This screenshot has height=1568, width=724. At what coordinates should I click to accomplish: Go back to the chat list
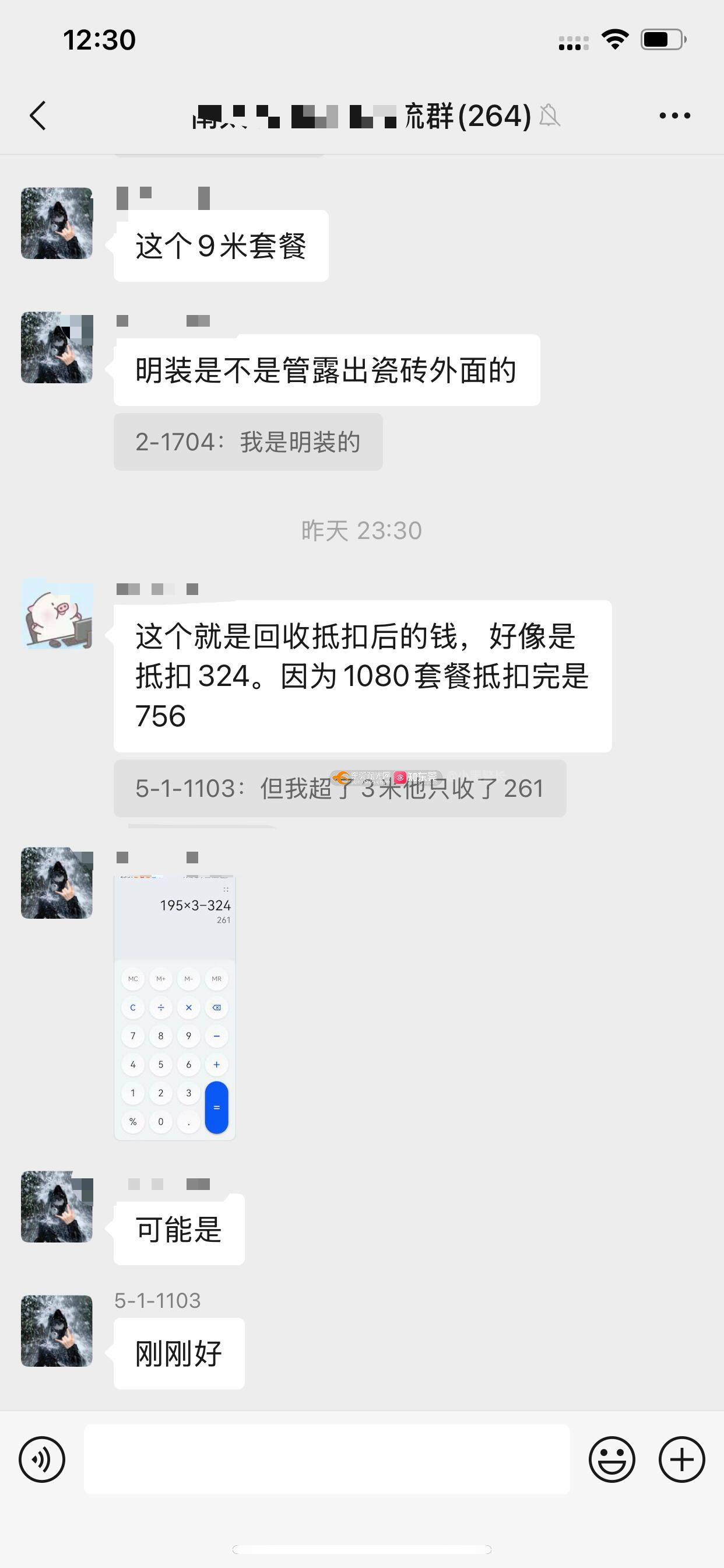pyautogui.click(x=38, y=116)
